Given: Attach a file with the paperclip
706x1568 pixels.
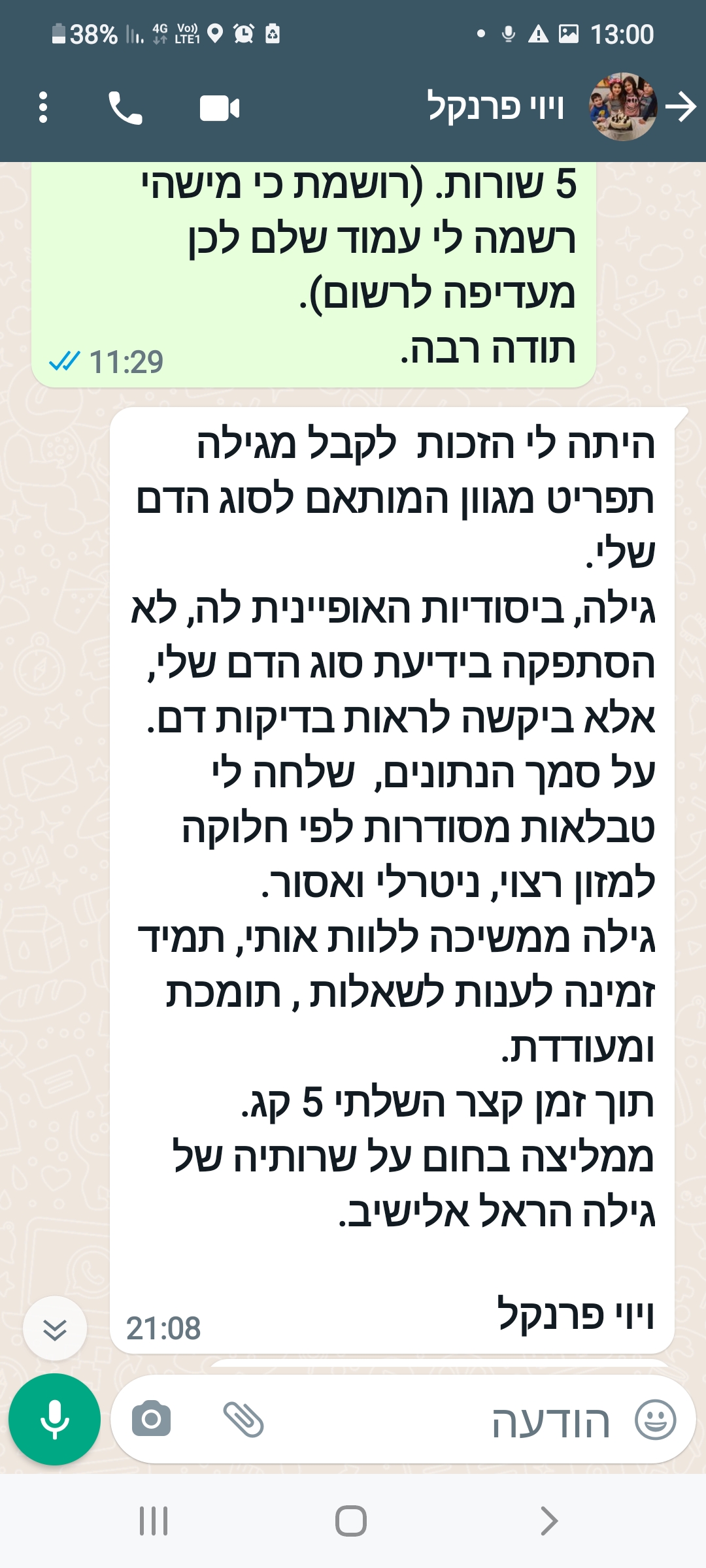Looking at the screenshot, I should (243, 1419).
